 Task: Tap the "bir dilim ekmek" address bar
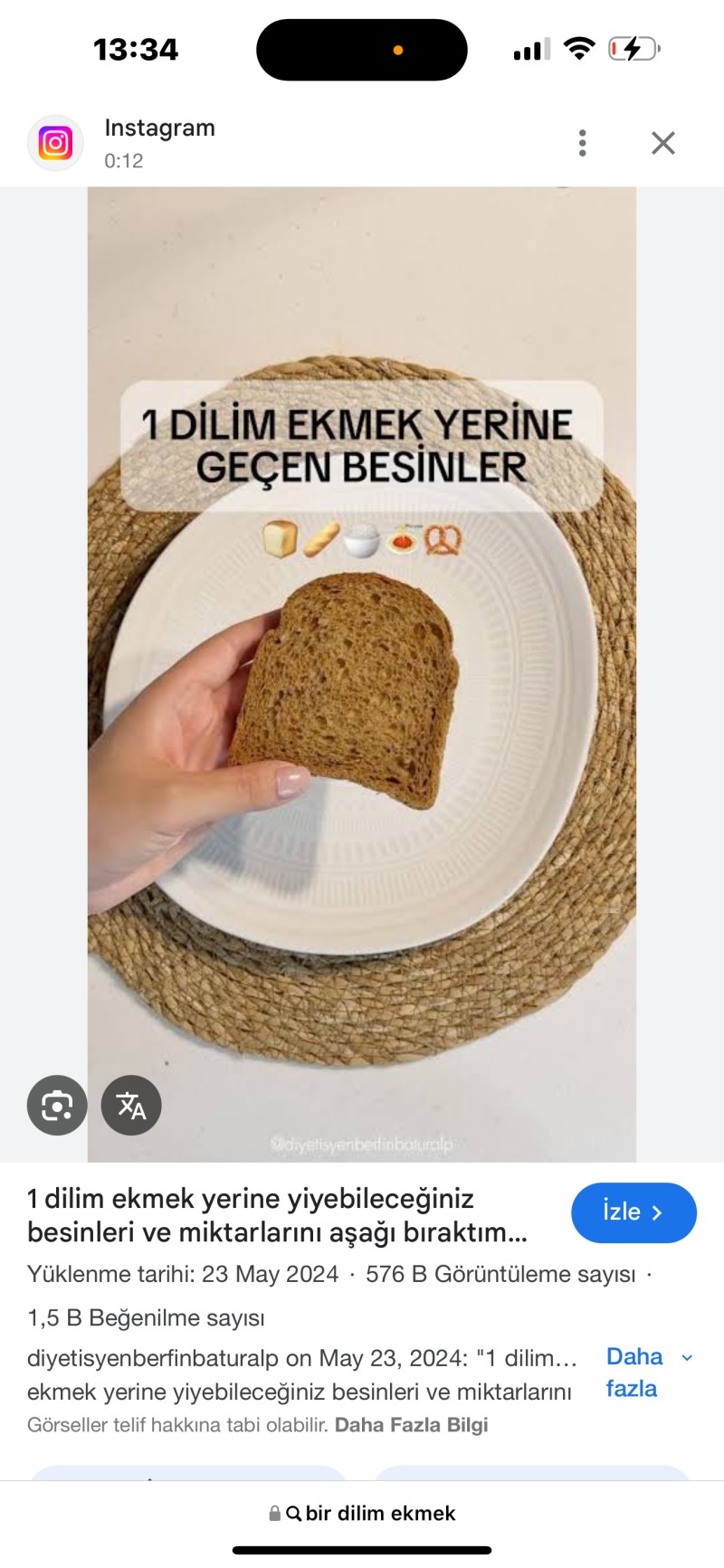(x=362, y=1513)
